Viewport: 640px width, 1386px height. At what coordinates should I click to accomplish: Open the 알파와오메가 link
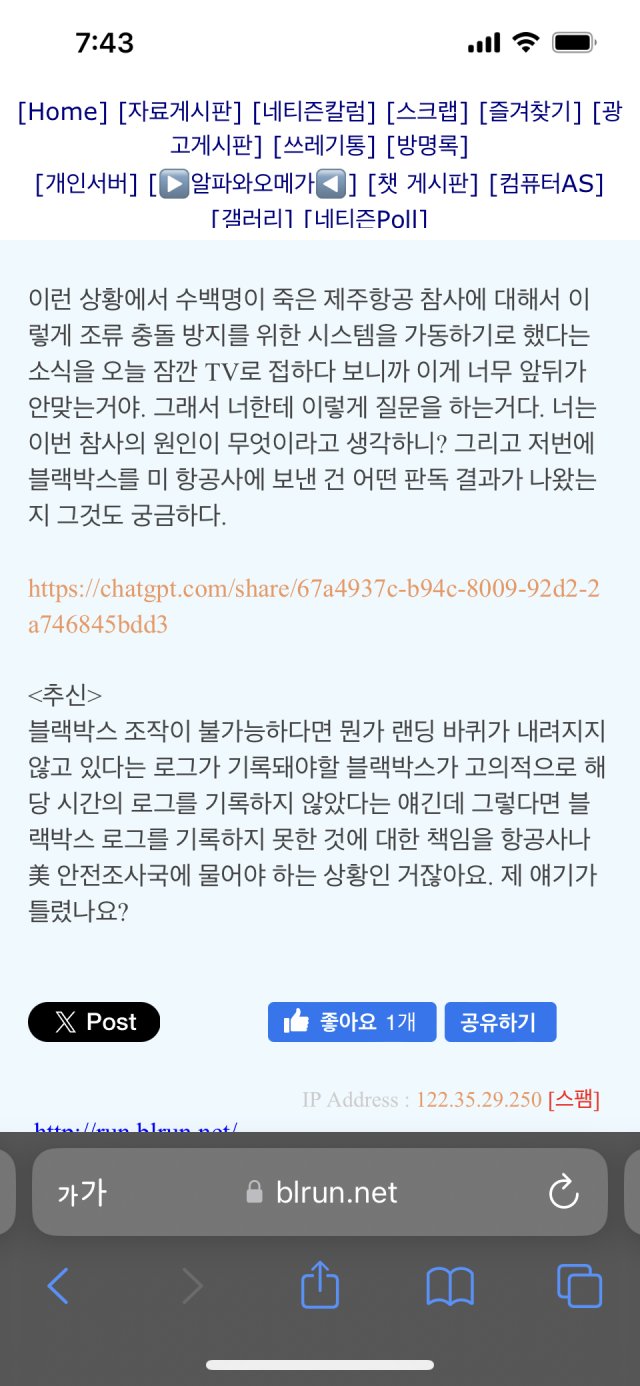coord(252,184)
